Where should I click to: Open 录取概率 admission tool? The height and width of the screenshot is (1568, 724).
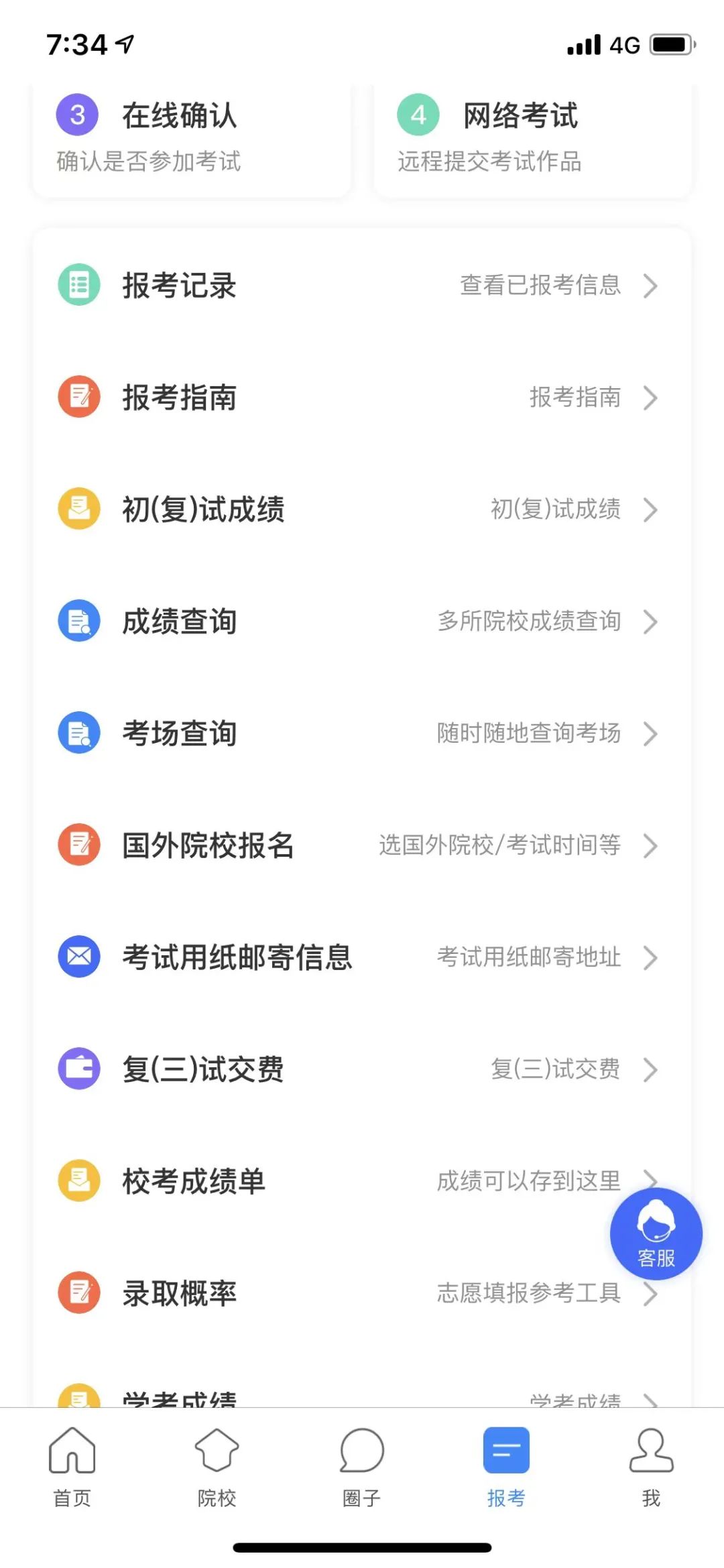click(x=335, y=1293)
